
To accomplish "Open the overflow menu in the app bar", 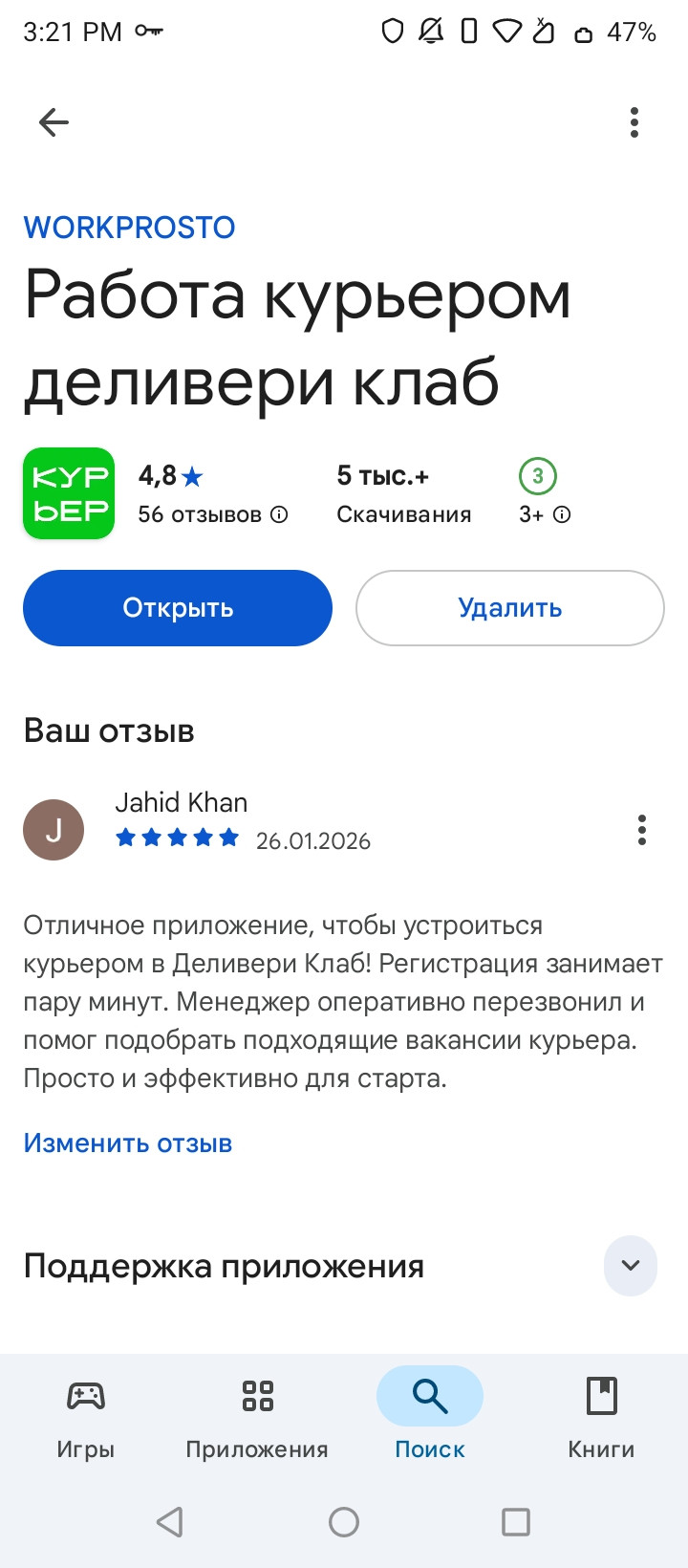I will click(x=634, y=122).
